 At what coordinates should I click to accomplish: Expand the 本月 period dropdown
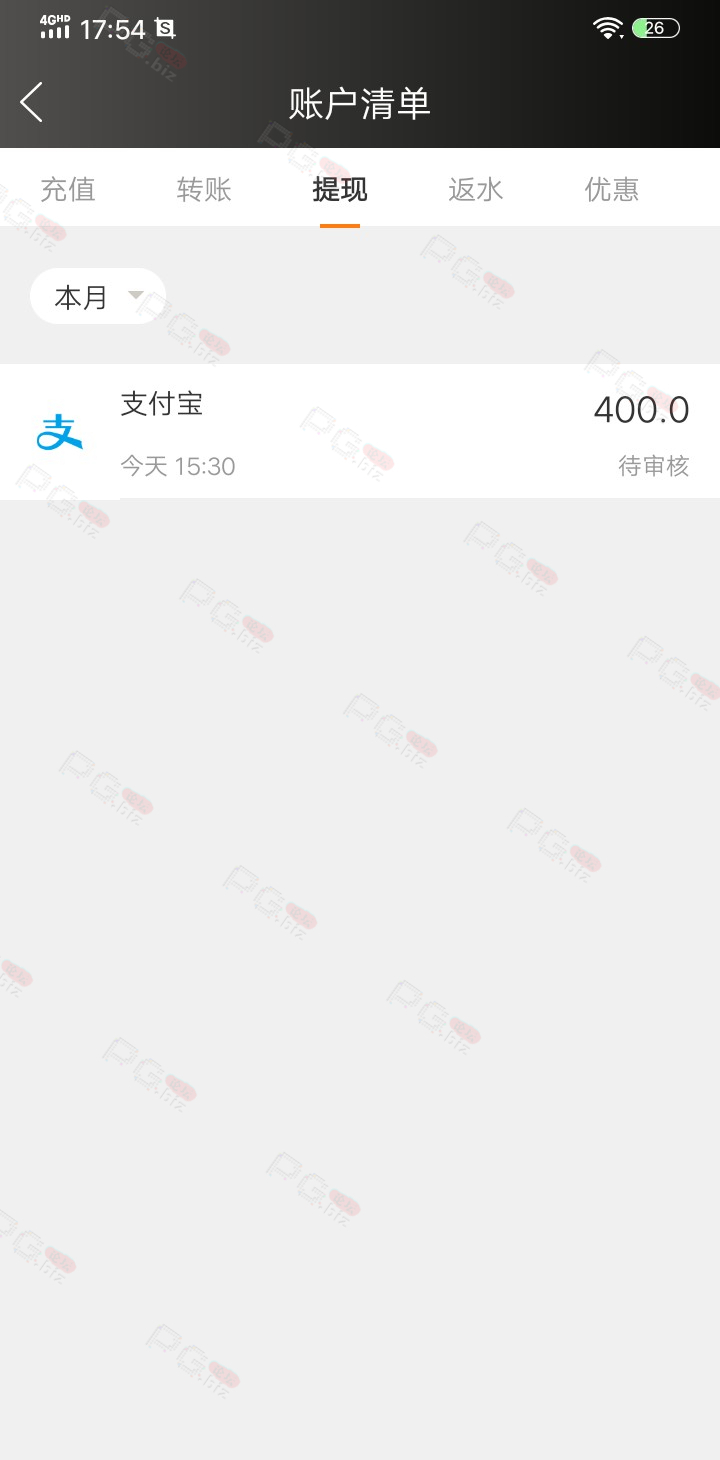pos(98,296)
